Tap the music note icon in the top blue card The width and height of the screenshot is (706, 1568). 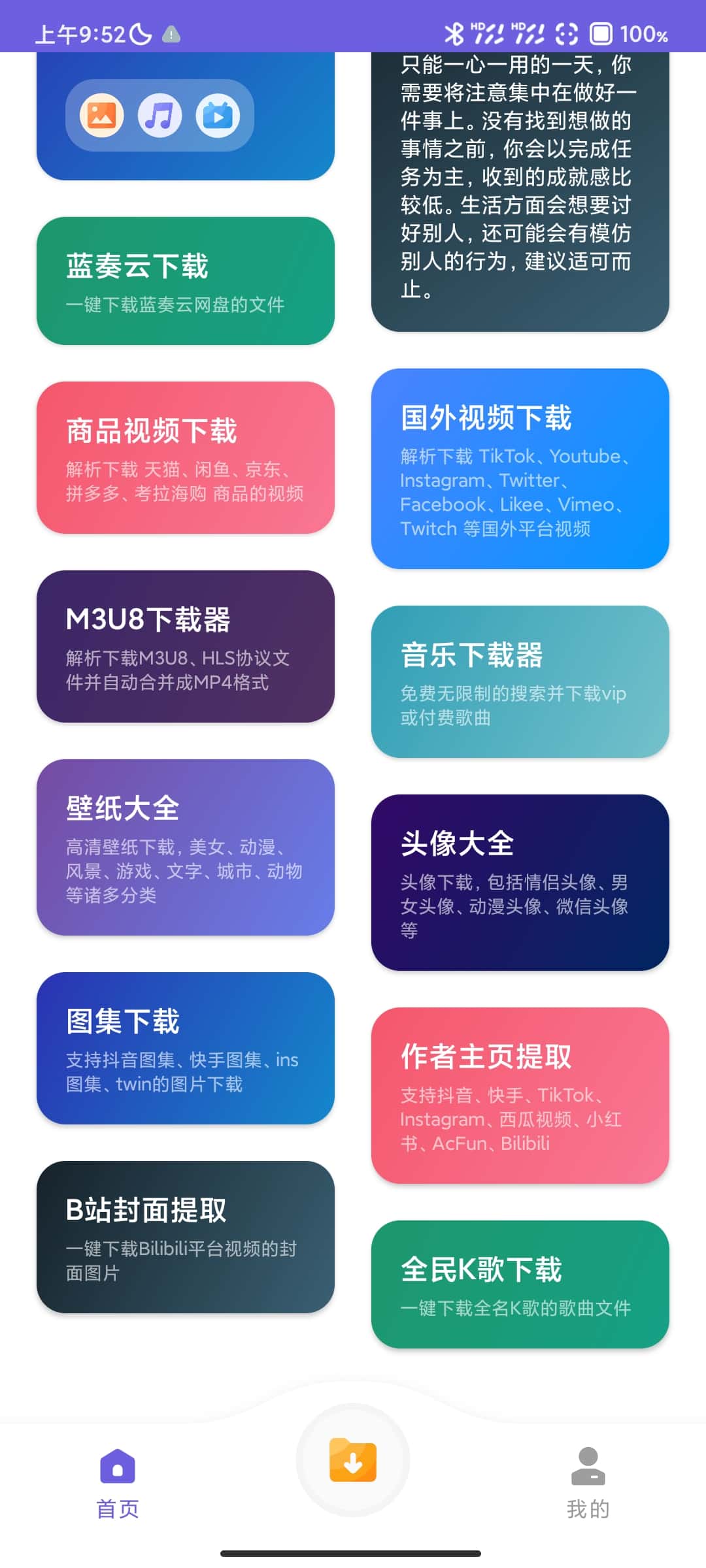pos(160,116)
